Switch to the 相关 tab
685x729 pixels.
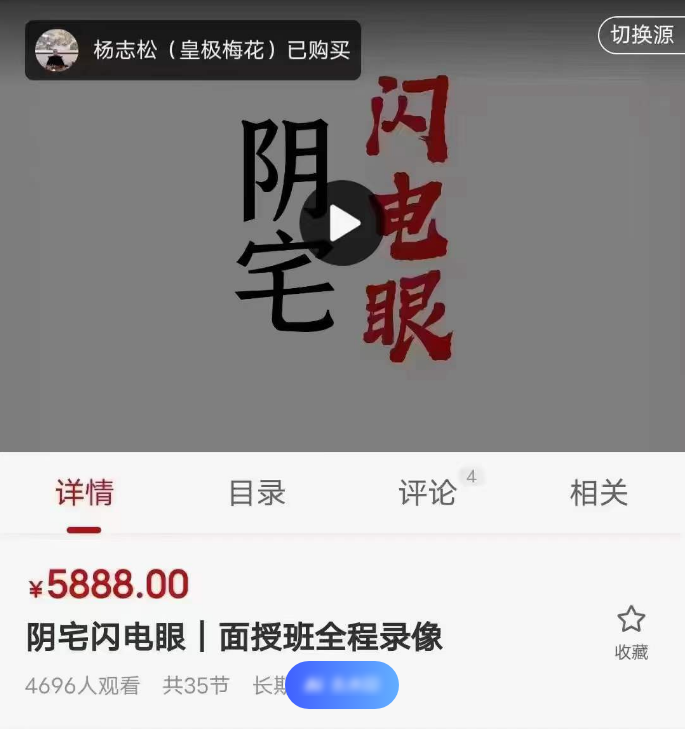pyautogui.click(x=599, y=493)
